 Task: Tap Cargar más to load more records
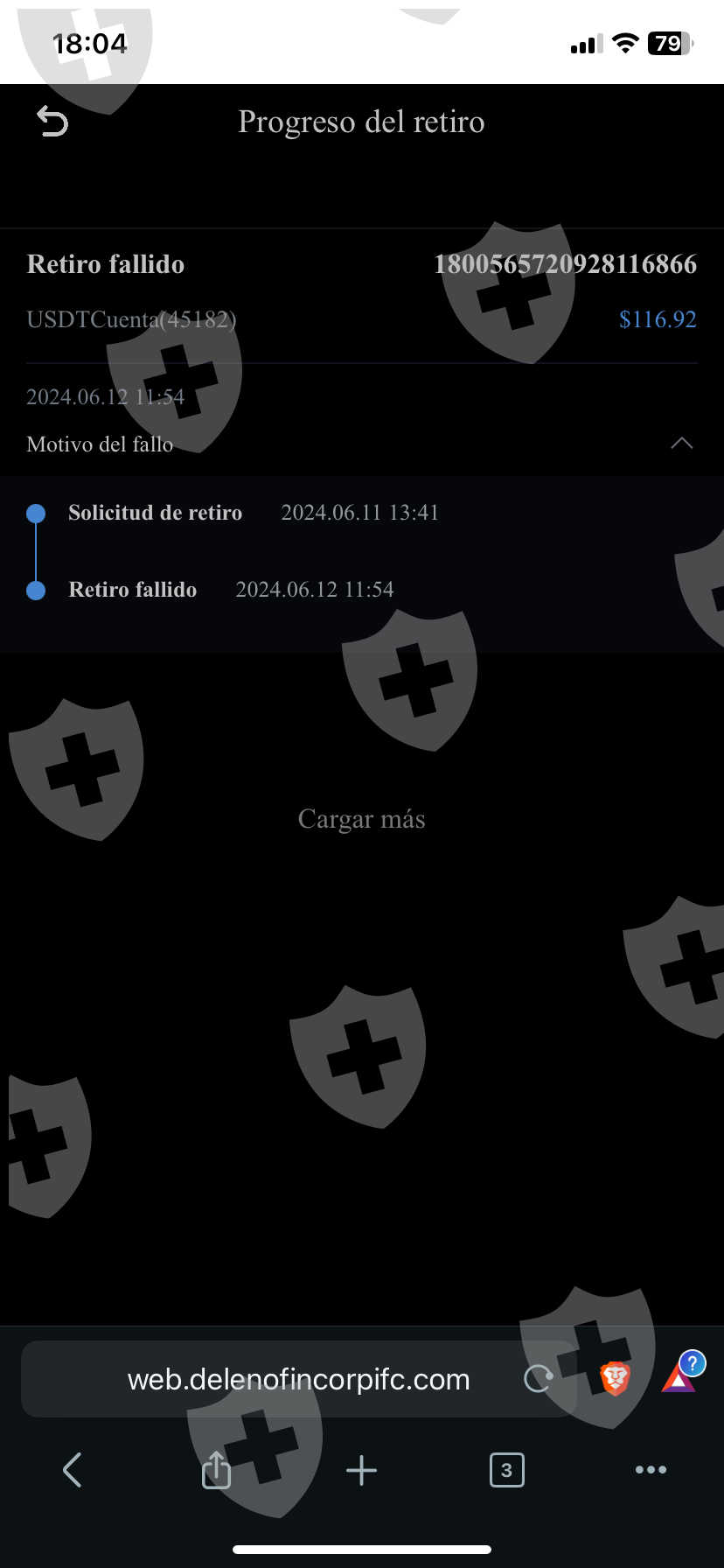361,819
